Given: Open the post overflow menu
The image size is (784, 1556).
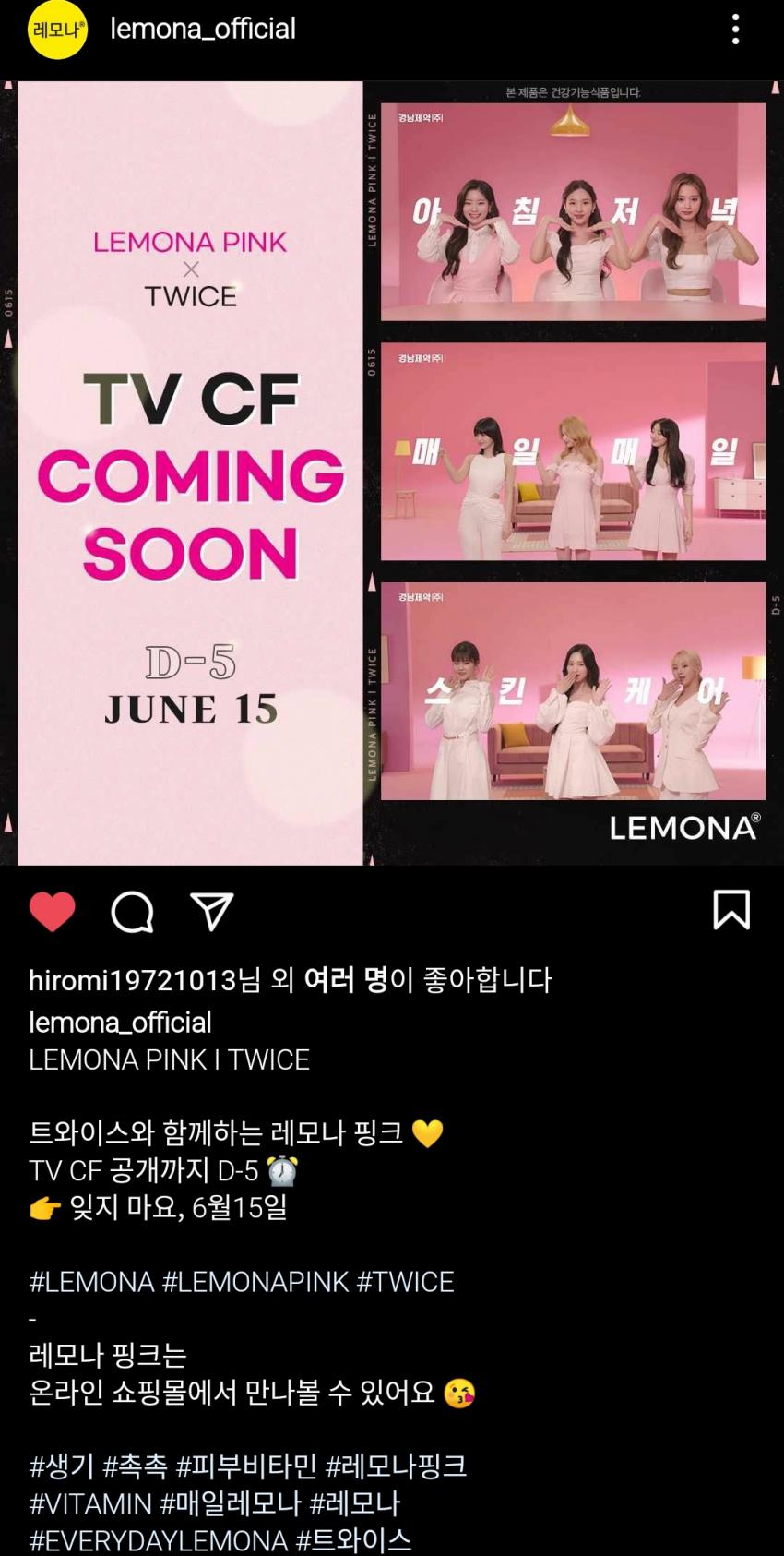Looking at the screenshot, I should pyautogui.click(x=735, y=30).
